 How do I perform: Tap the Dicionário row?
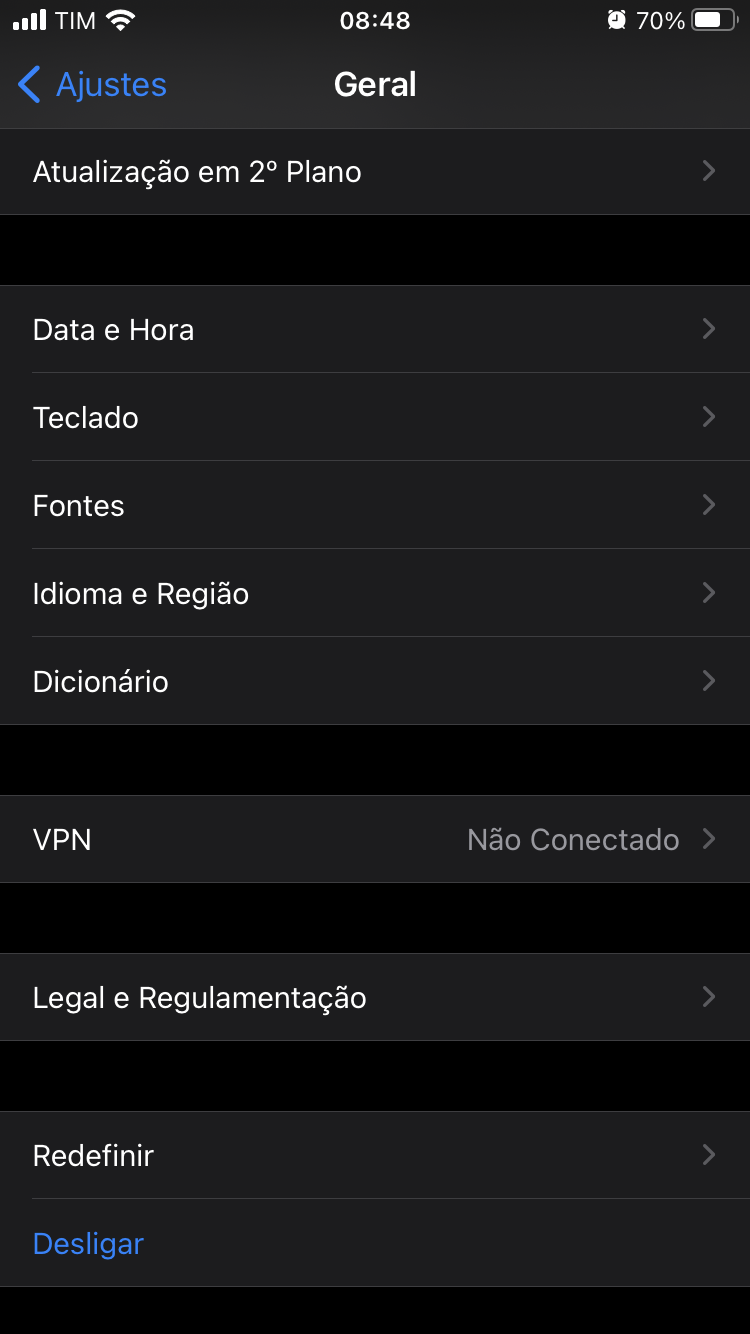click(x=375, y=682)
